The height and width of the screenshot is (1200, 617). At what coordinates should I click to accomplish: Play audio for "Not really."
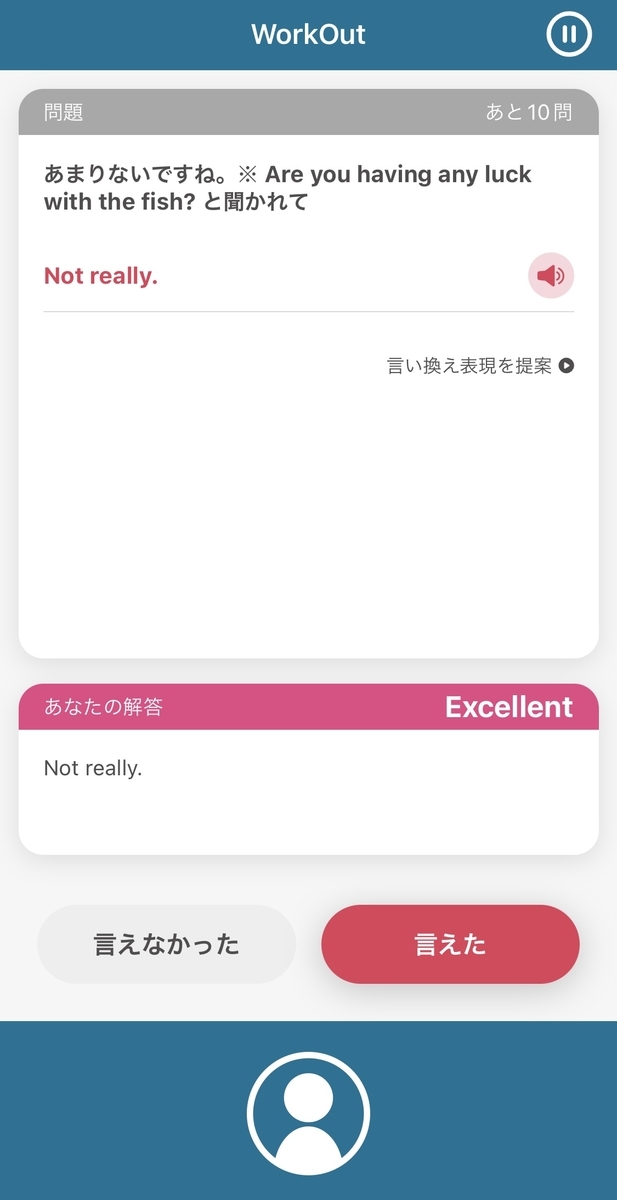pos(551,276)
